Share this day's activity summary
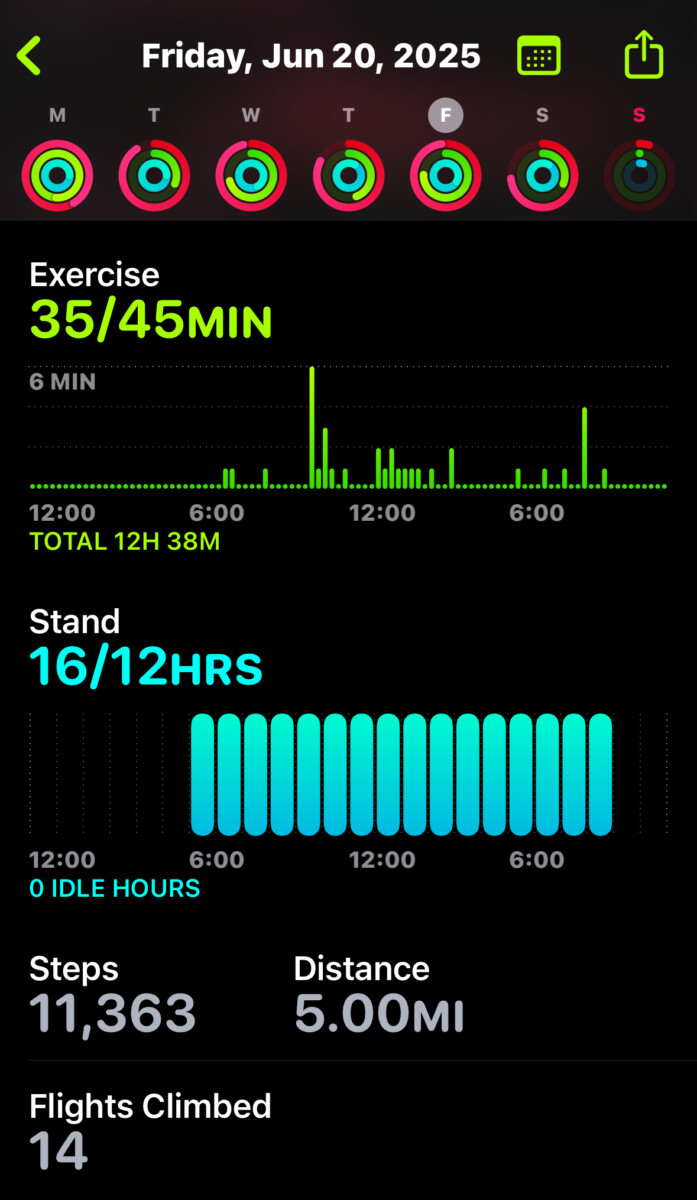Screen dimensions: 697x1200 [x=643, y=54]
